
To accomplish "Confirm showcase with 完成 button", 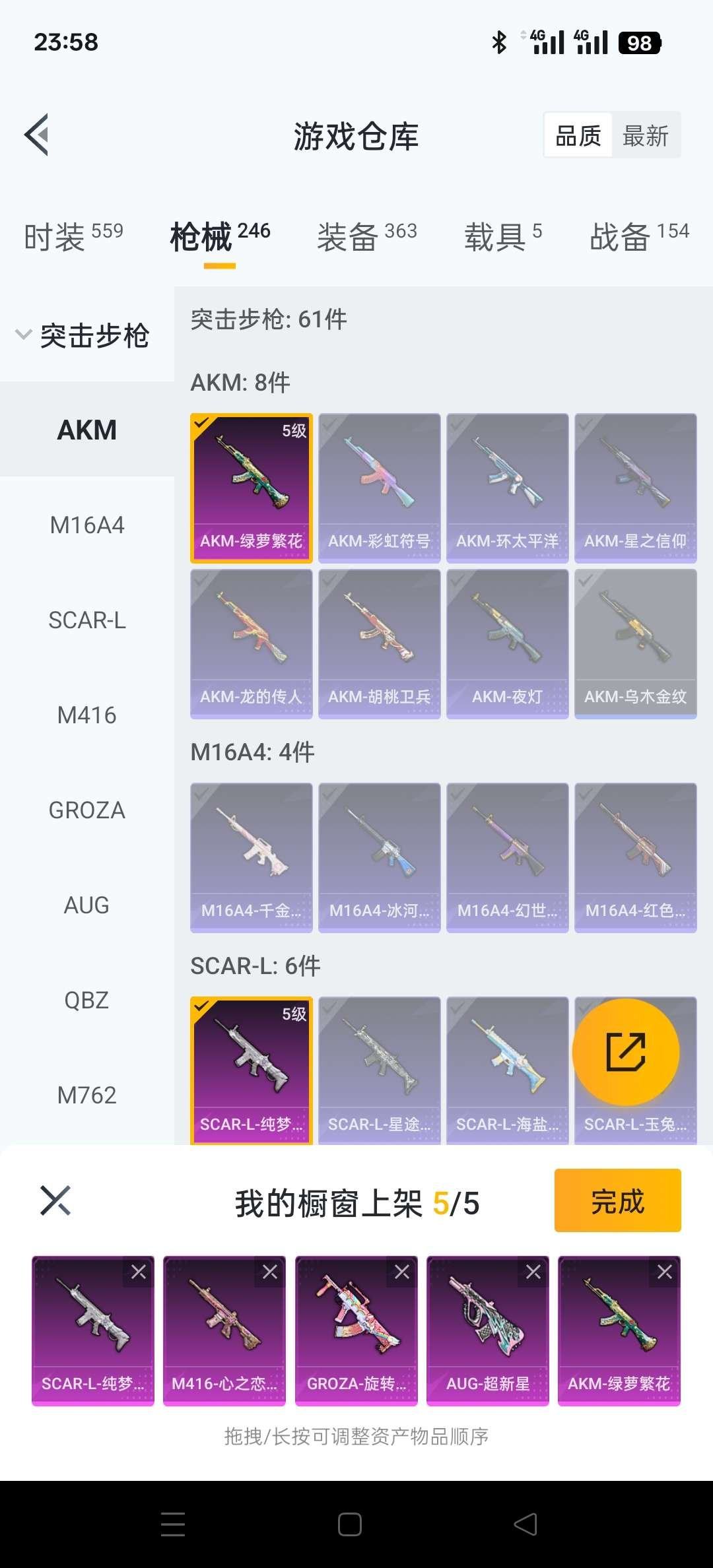I will (x=617, y=1200).
